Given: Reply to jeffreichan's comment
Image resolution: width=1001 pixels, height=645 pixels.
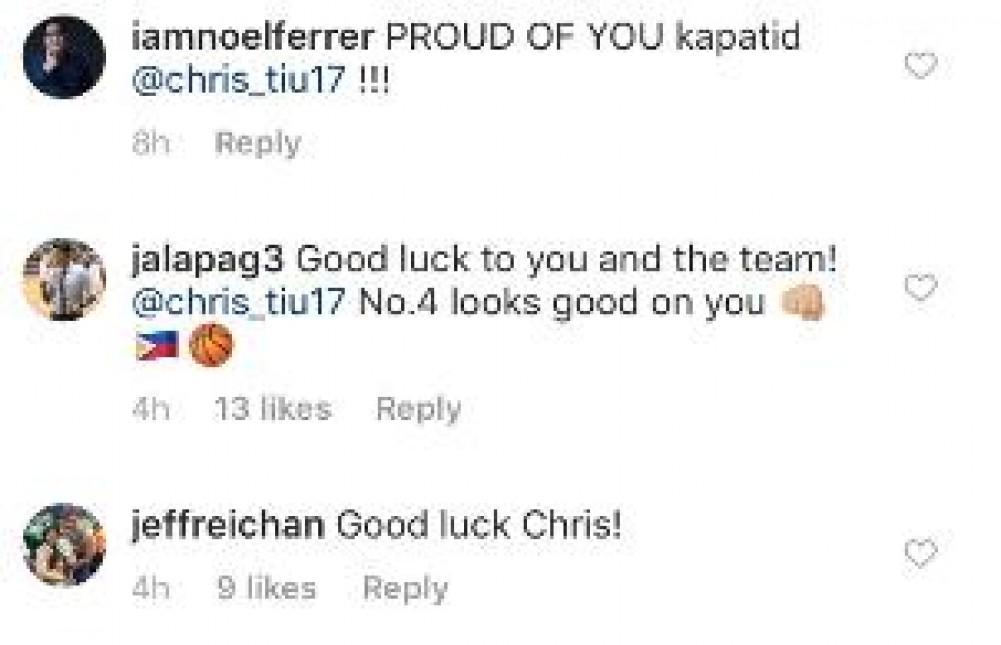Looking at the screenshot, I should (404, 589).
